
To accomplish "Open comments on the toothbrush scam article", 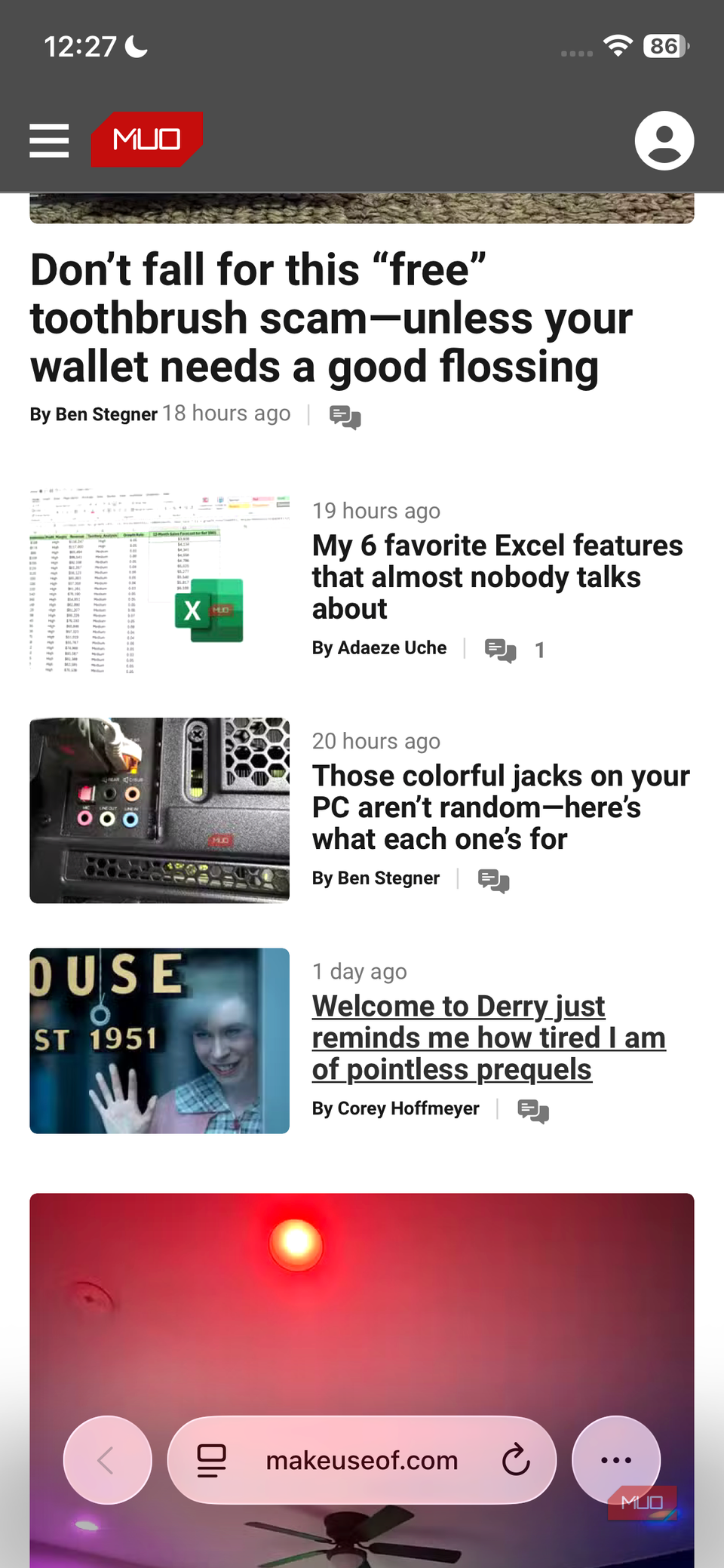I will [x=345, y=417].
